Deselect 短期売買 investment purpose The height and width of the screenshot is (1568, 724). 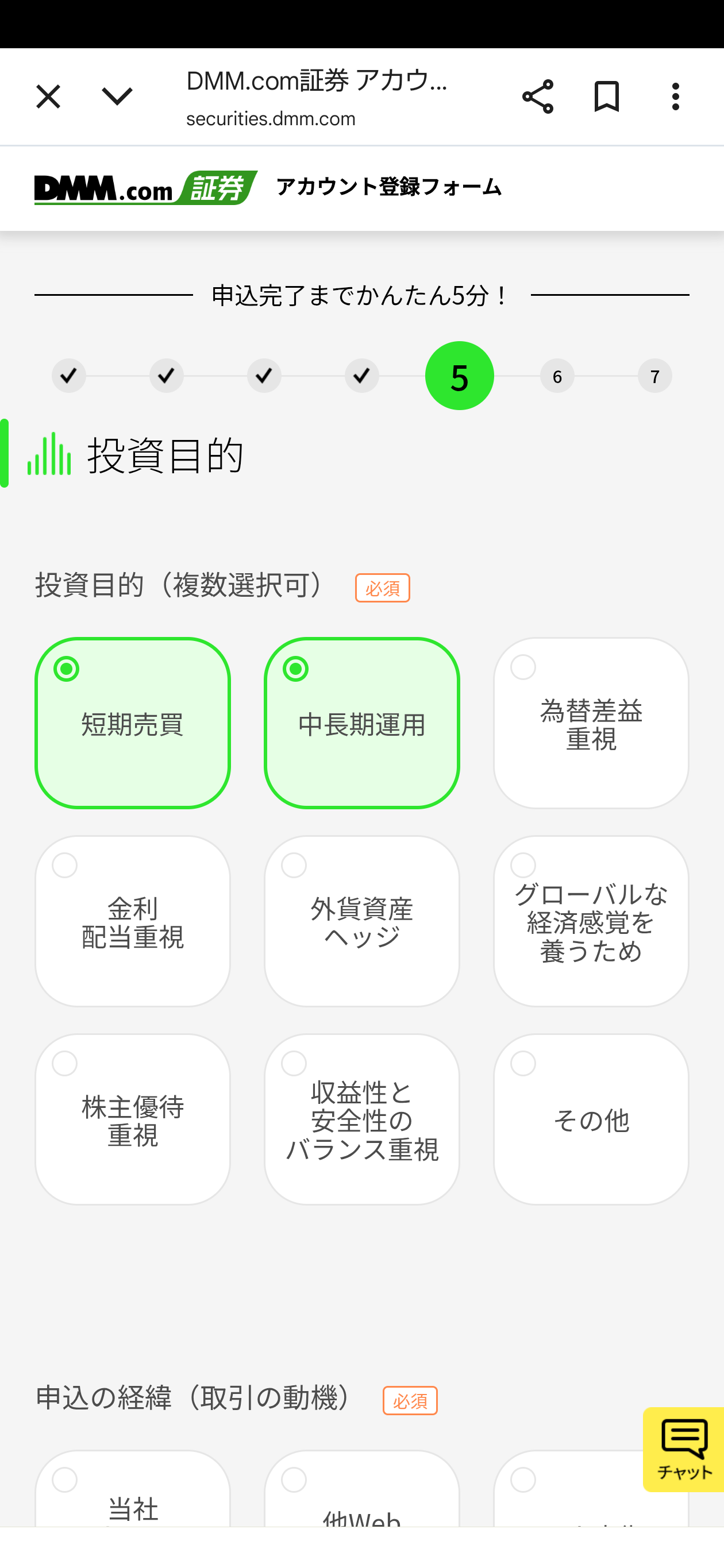tap(132, 723)
